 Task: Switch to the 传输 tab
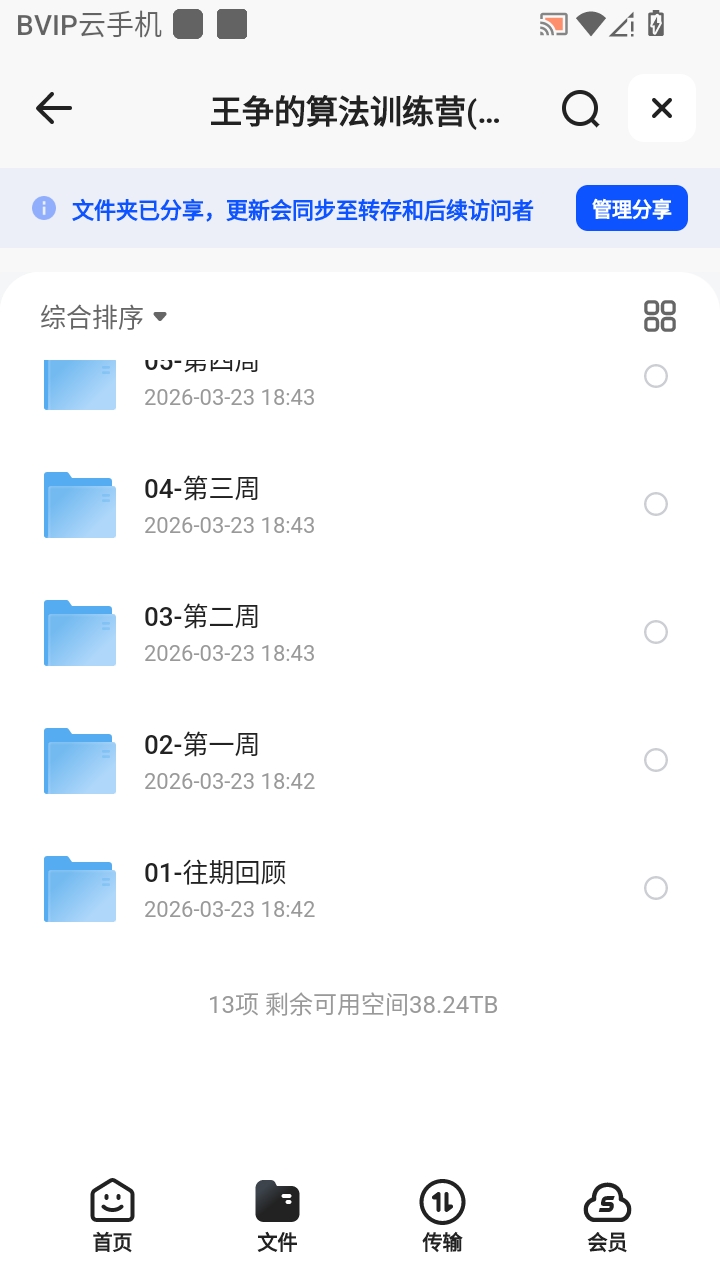click(x=442, y=1215)
